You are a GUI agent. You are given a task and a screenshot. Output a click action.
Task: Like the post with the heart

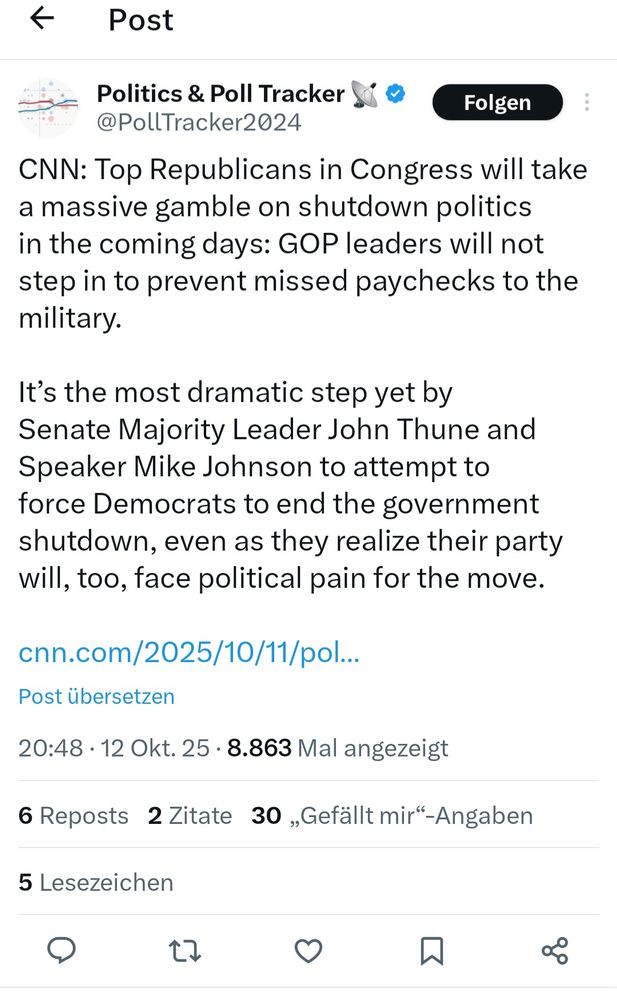(x=308, y=950)
